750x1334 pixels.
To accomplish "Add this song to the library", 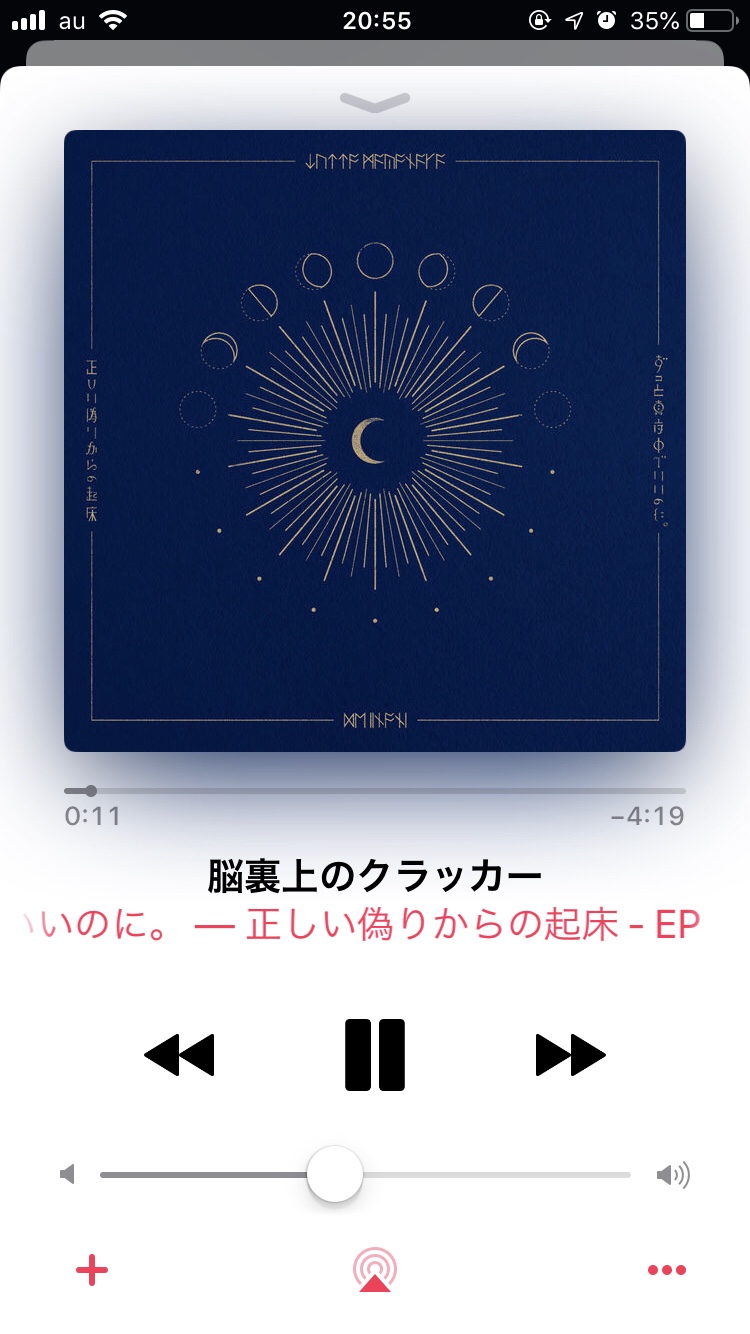I will [x=92, y=1270].
